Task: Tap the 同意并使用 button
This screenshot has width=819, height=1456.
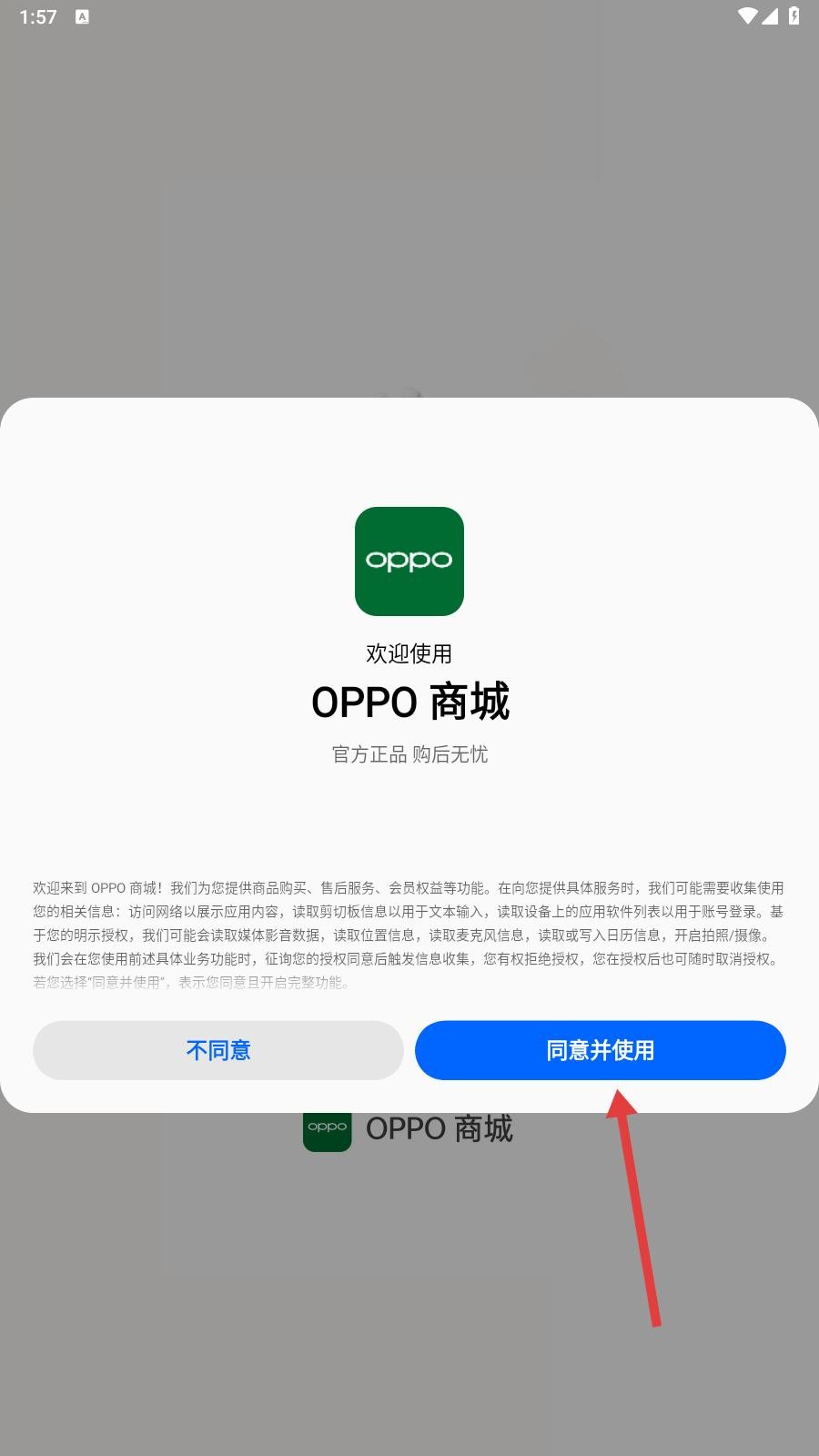Action: [600, 1050]
